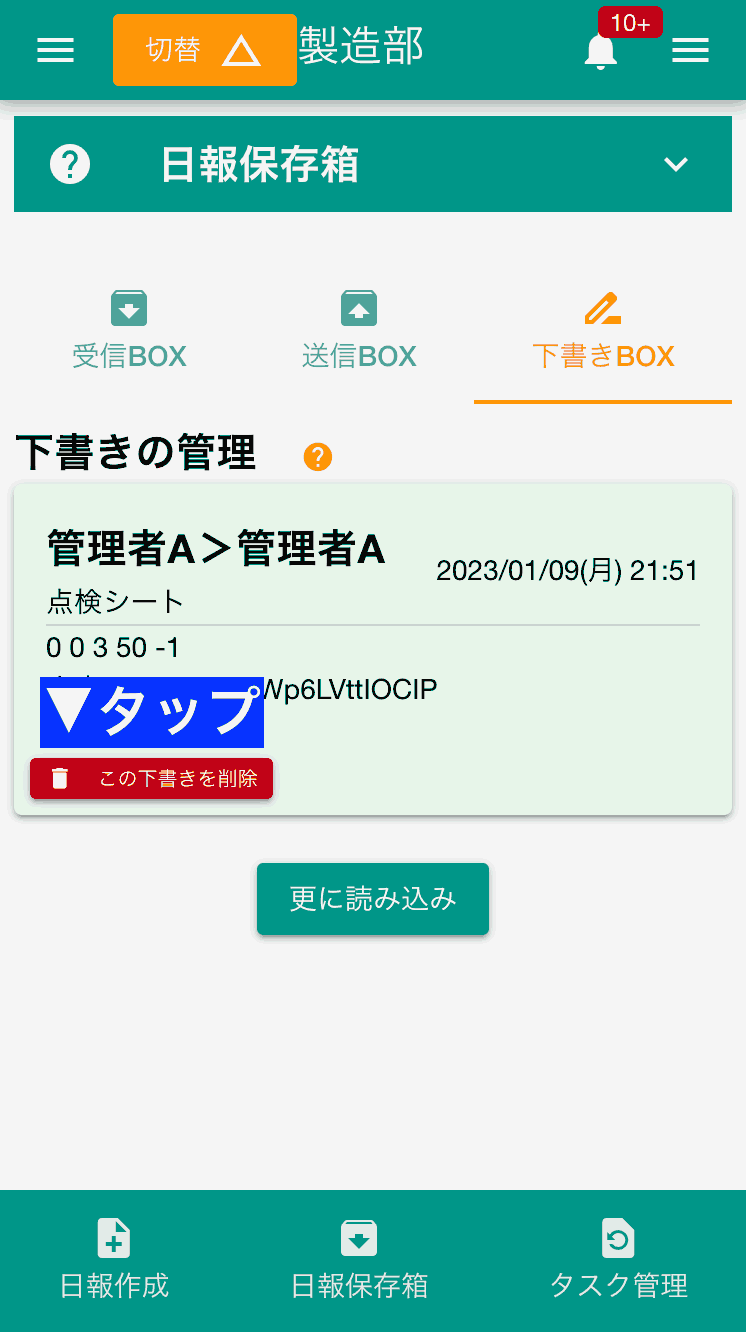Screen dimensions: 746x1332
Task: Go to 日報作成 in bottom navigation
Action: click(114, 1260)
